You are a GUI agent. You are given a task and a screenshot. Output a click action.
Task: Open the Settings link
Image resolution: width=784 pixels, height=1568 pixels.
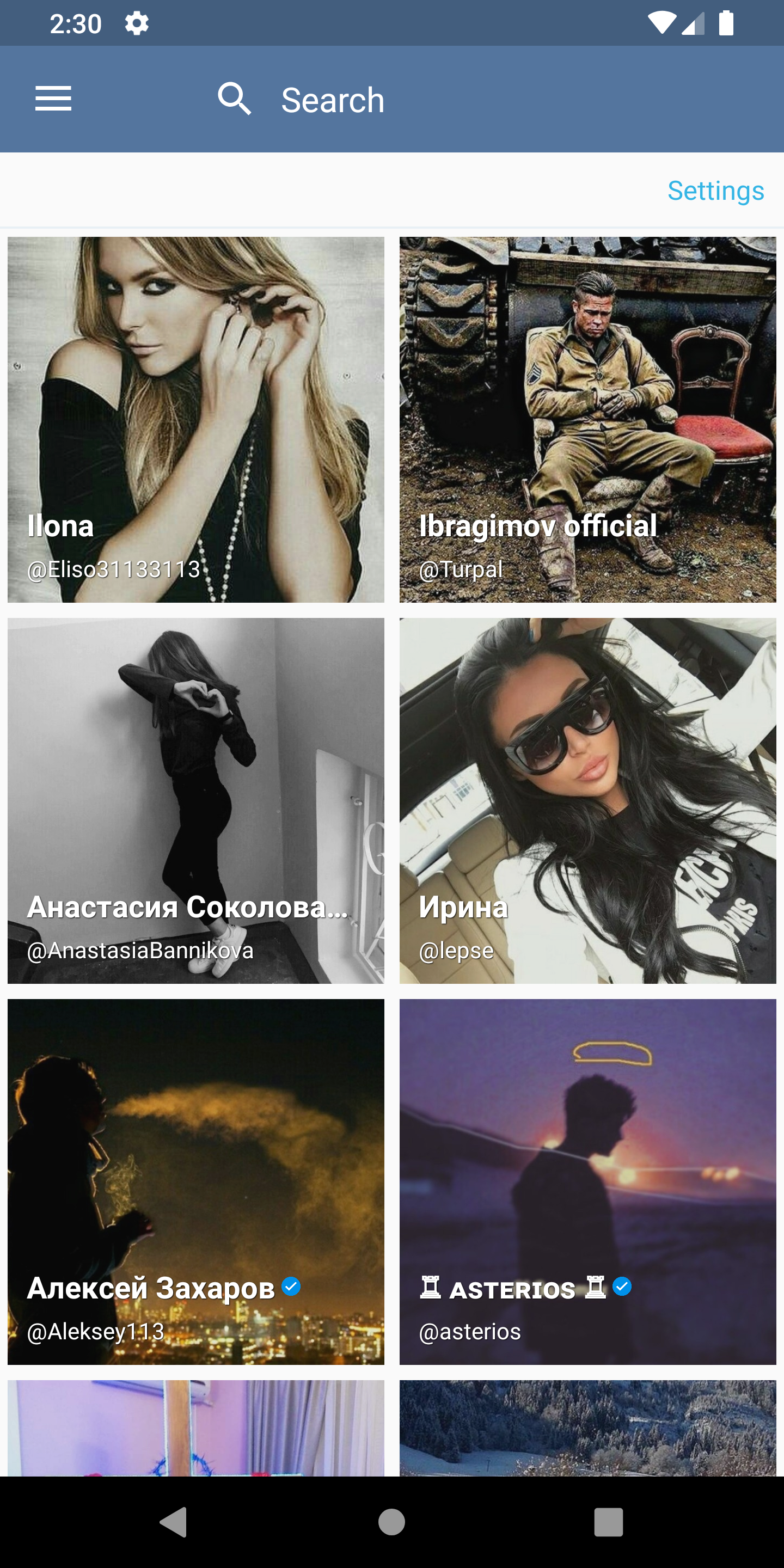click(715, 191)
